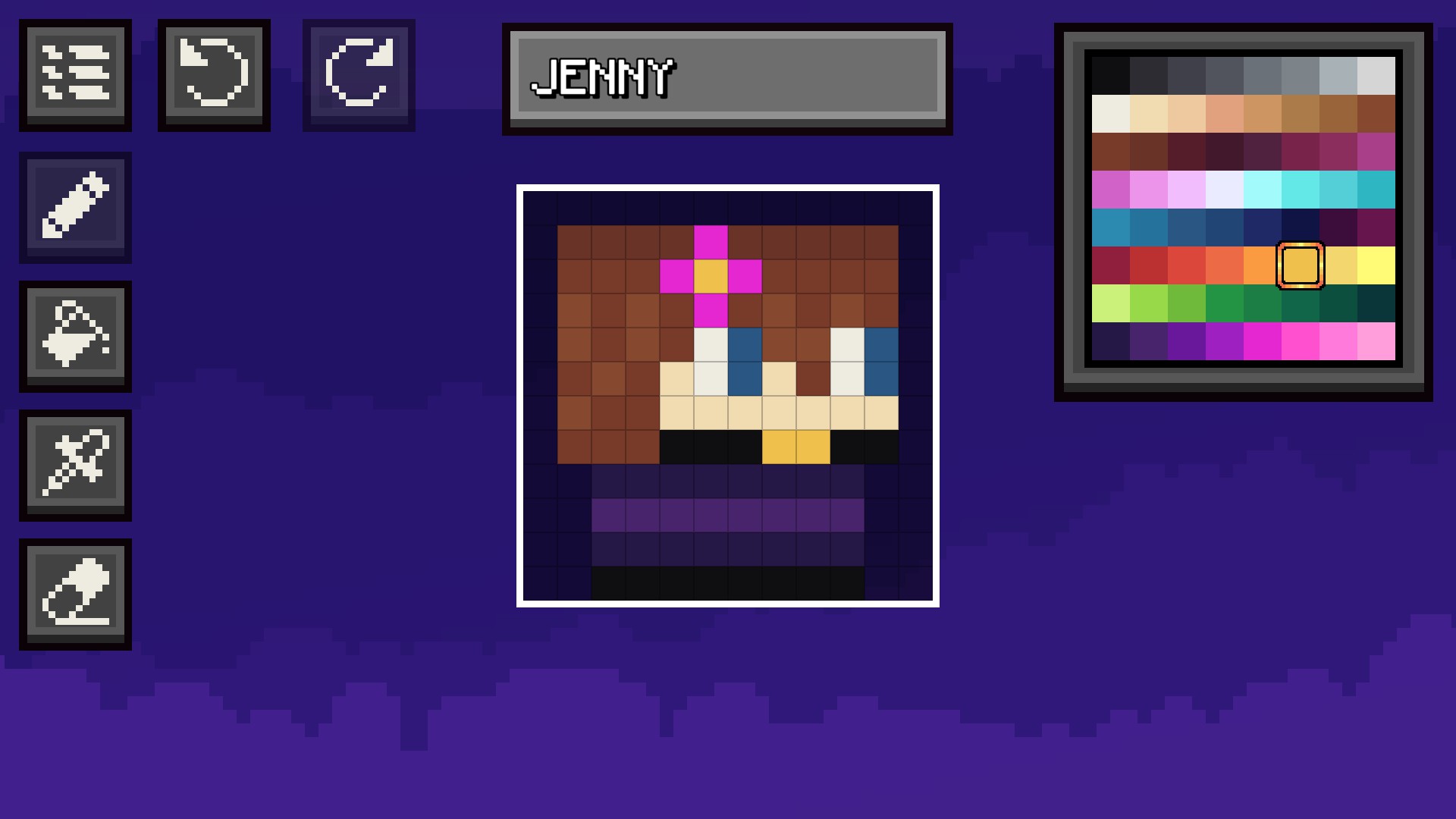Choose the lime green color swatch
The width and height of the screenshot is (1456, 819).
[x=1148, y=303]
